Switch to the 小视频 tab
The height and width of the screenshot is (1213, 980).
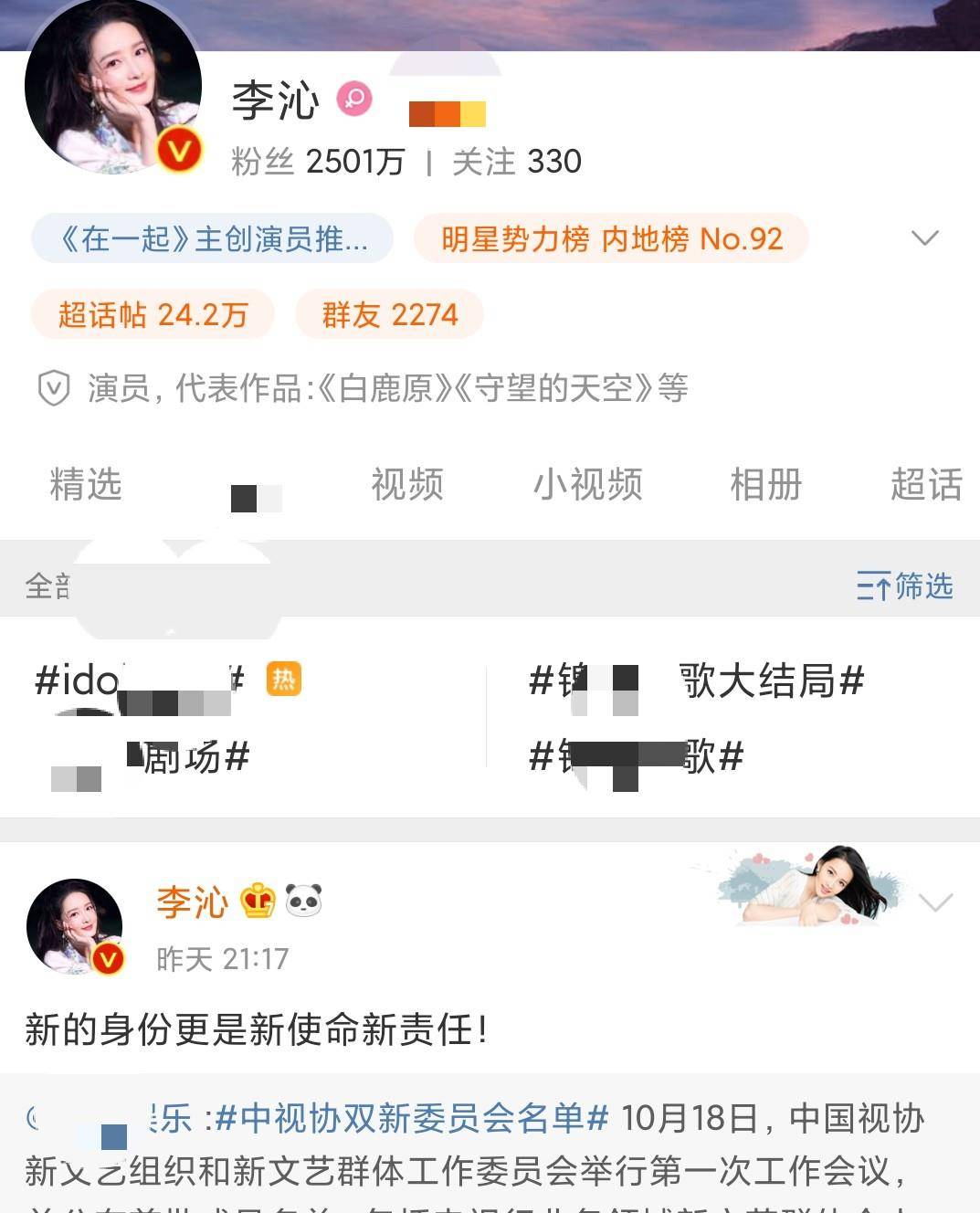coord(587,484)
